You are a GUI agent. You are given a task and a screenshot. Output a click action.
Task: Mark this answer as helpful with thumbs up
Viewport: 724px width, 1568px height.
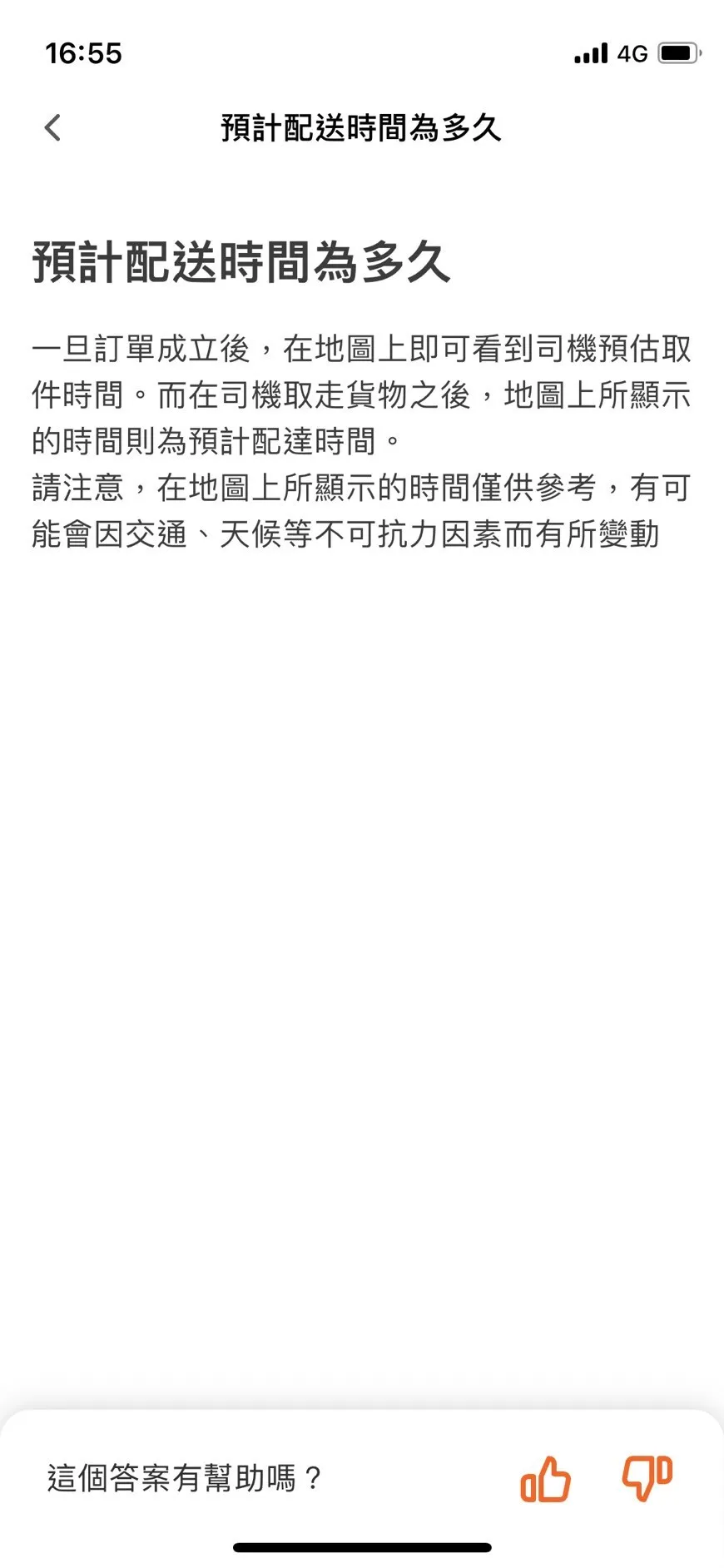point(545,1479)
